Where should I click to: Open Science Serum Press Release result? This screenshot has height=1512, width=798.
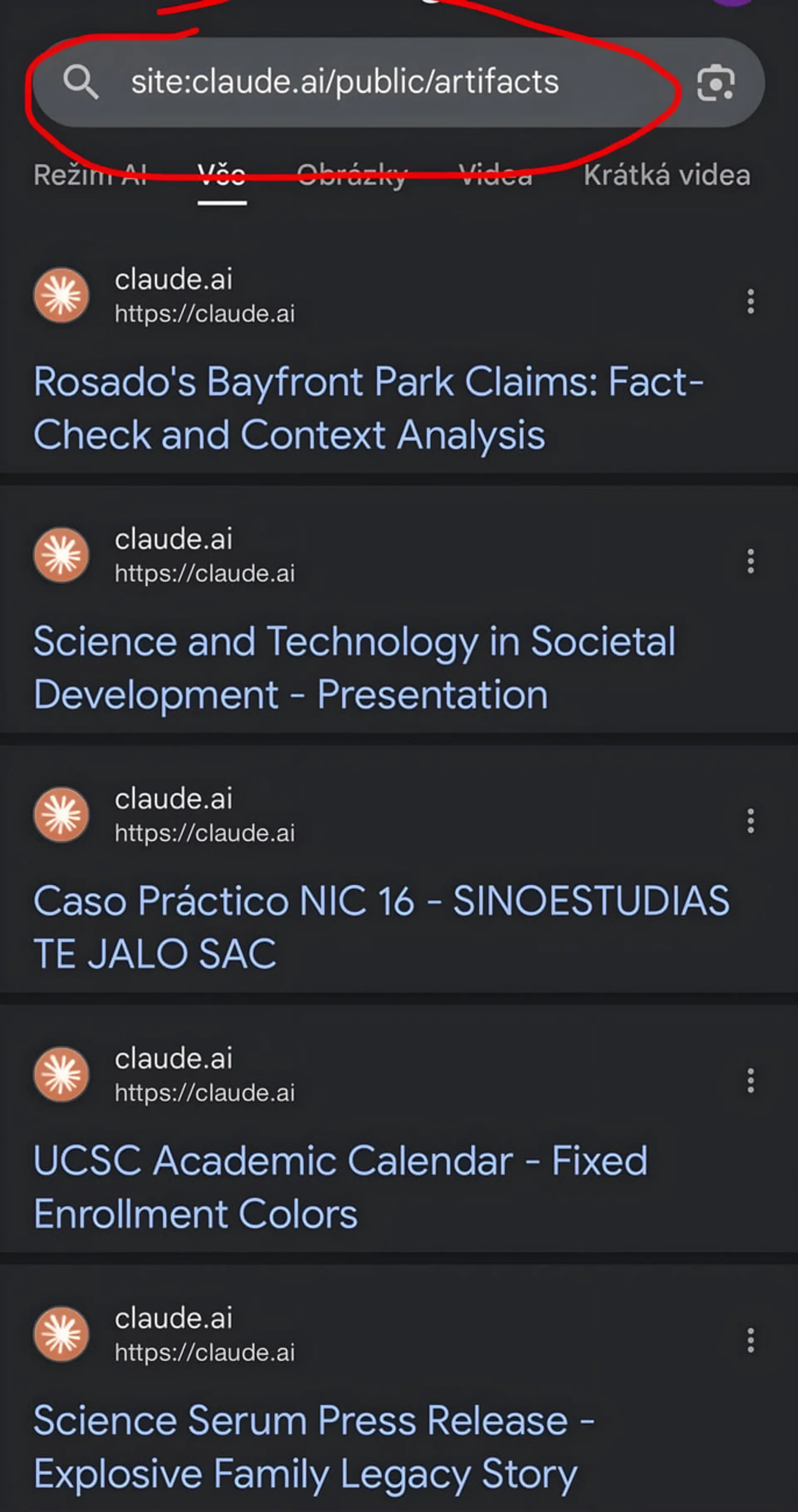click(314, 1446)
